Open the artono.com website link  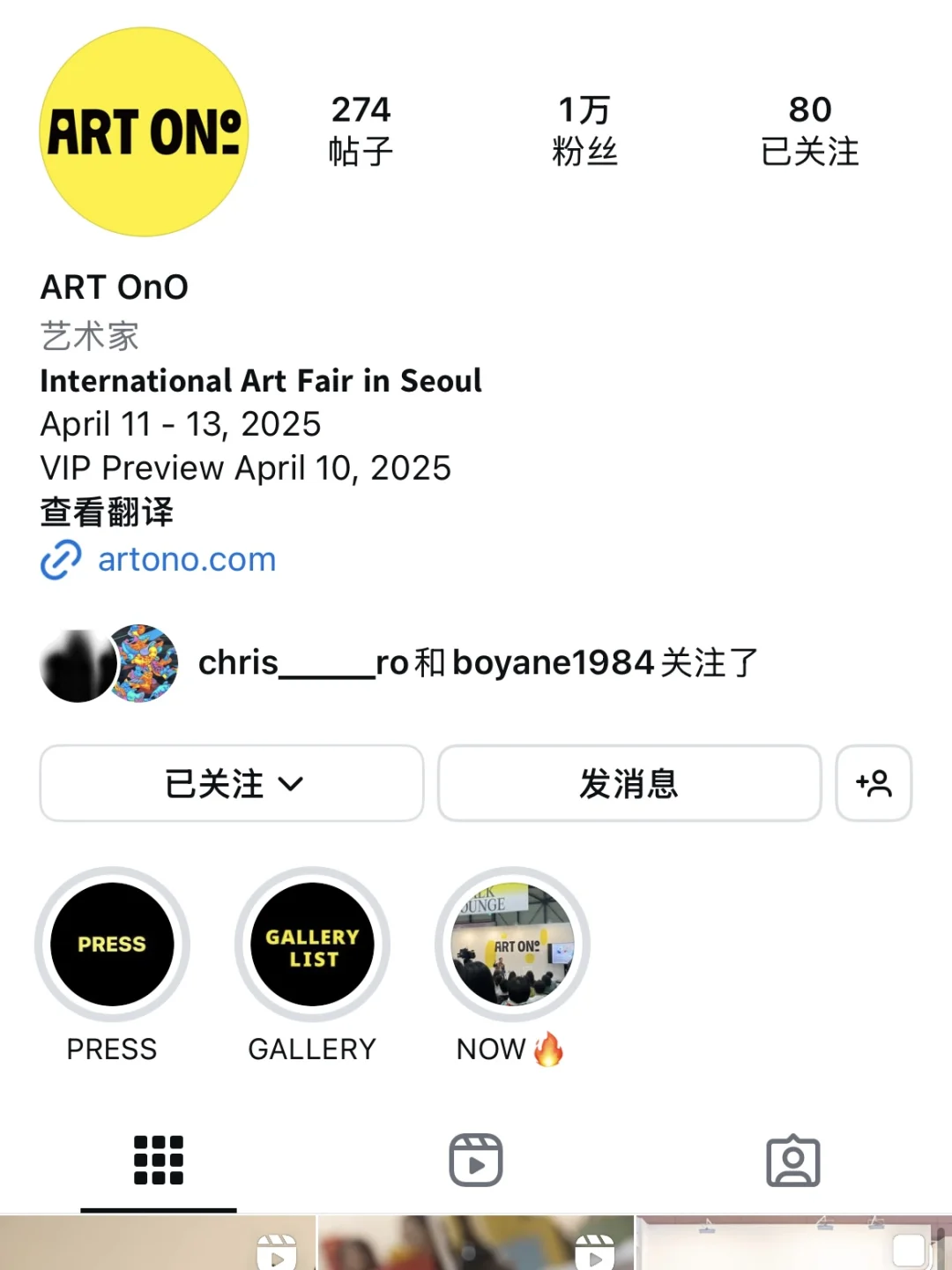[x=186, y=559]
